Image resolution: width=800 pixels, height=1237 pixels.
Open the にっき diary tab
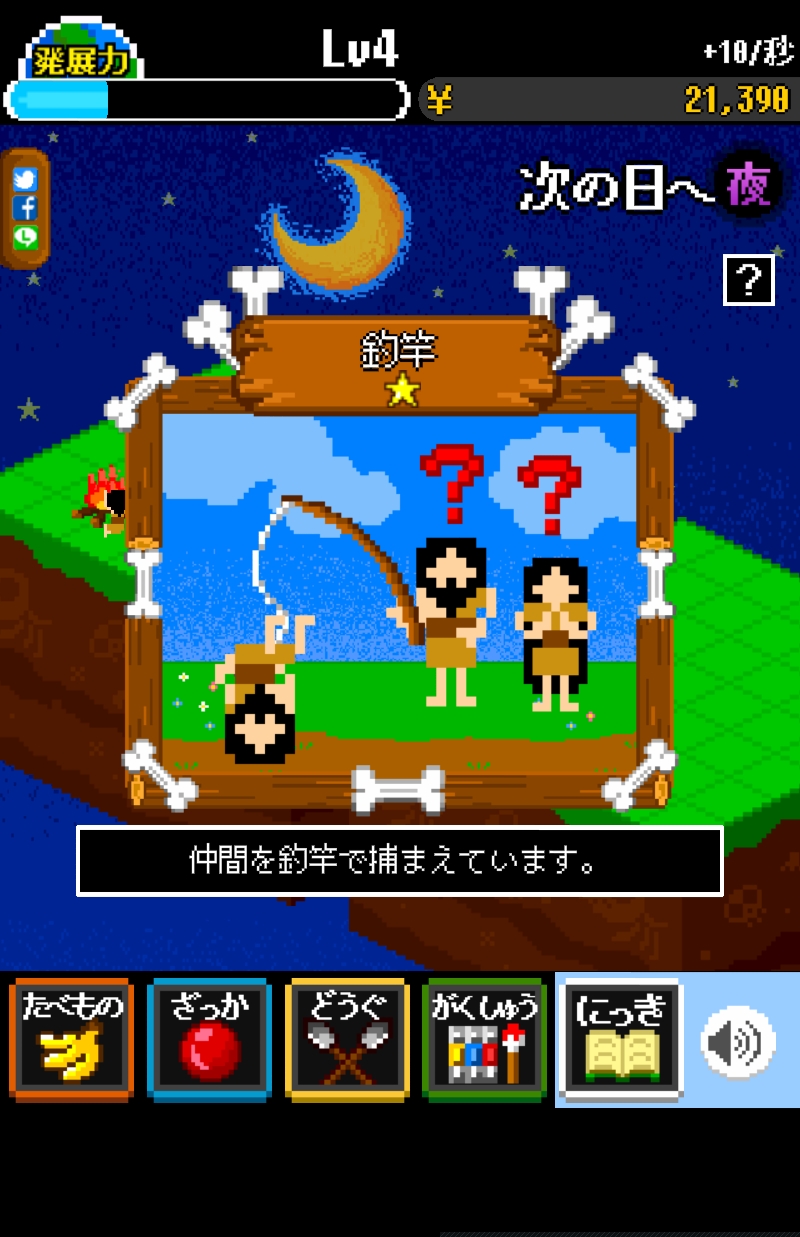[x=620, y=1040]
